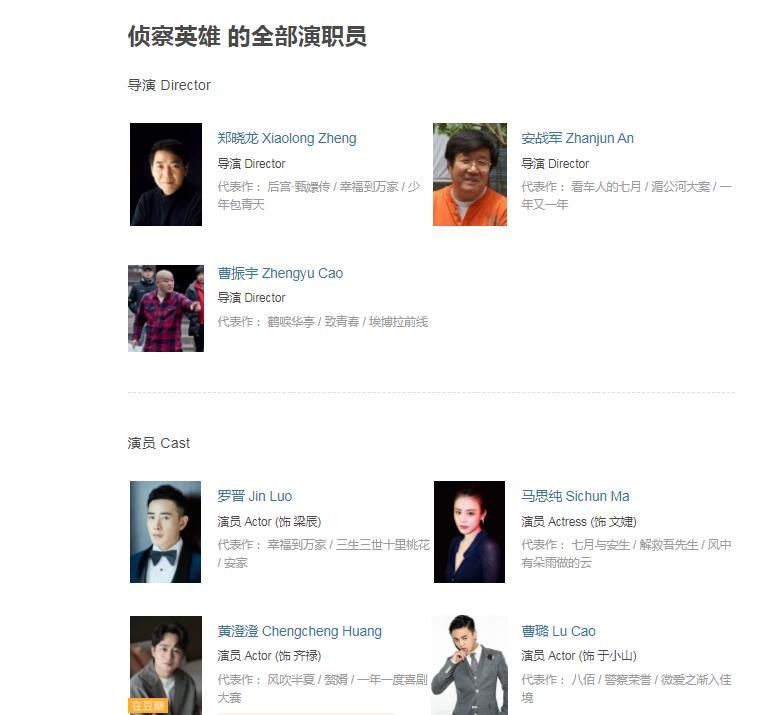Open Chengcheng Huang's name link
This screenshot has height=715, width=780.
[299, 631]
